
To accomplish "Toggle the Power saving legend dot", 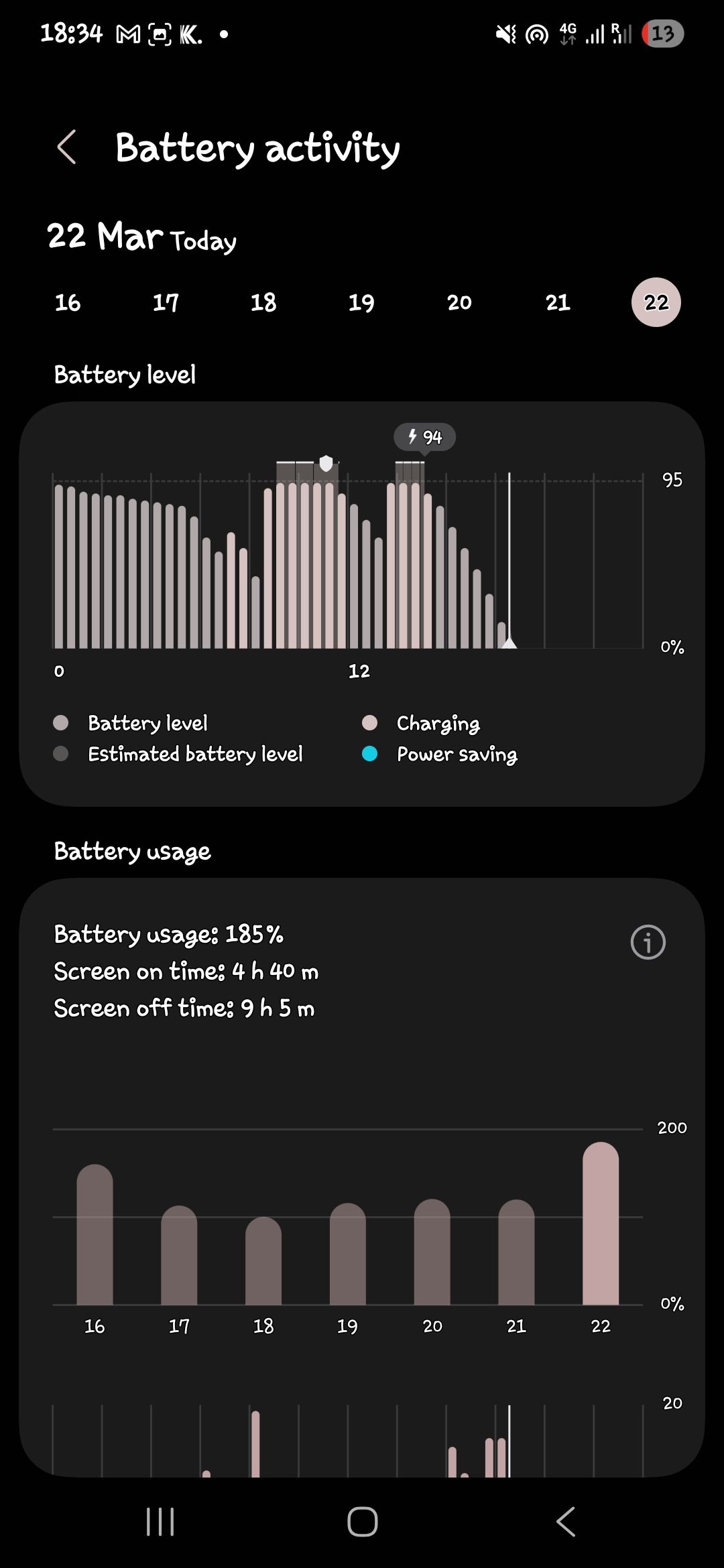I will [371, 753].
